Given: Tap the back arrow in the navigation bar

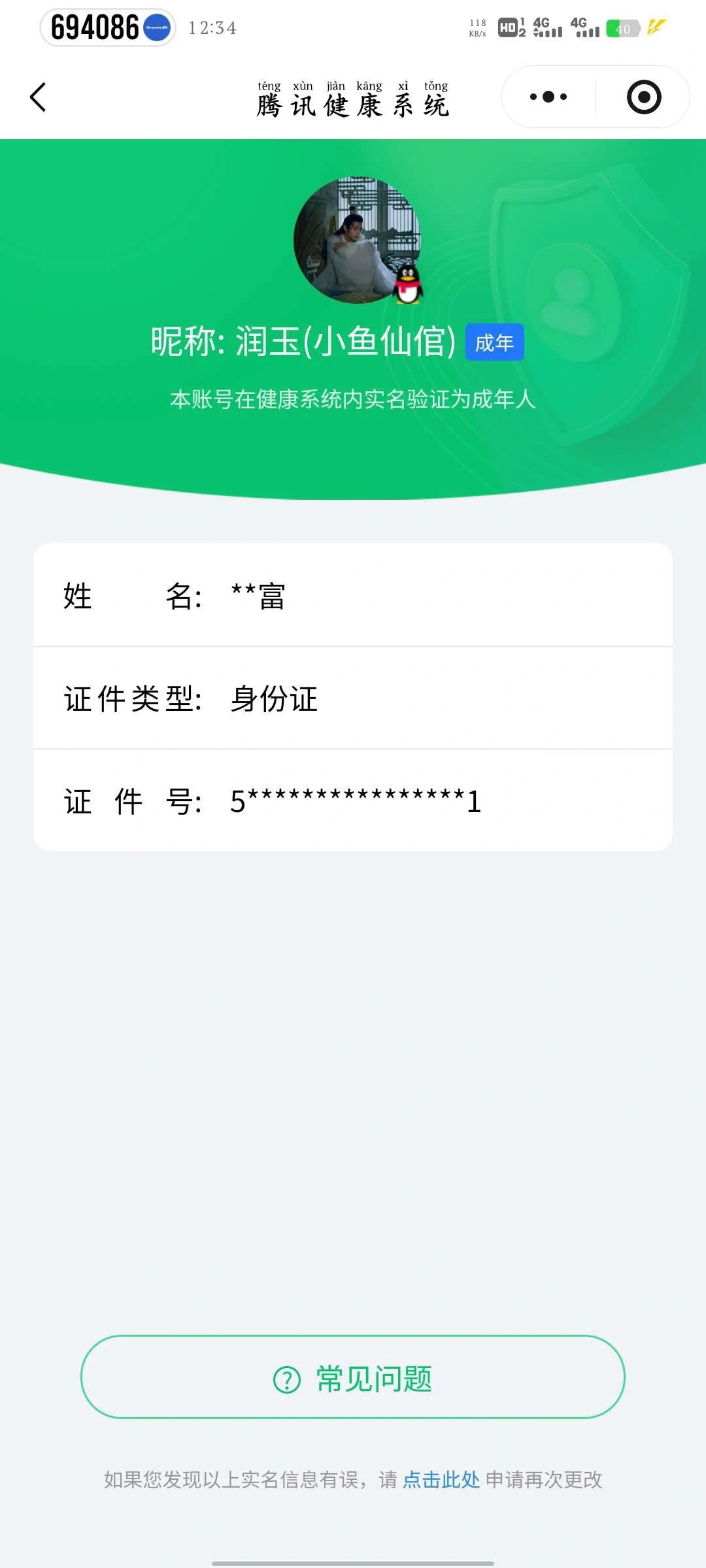Looking at the screenshot, I should click(37, 97).
